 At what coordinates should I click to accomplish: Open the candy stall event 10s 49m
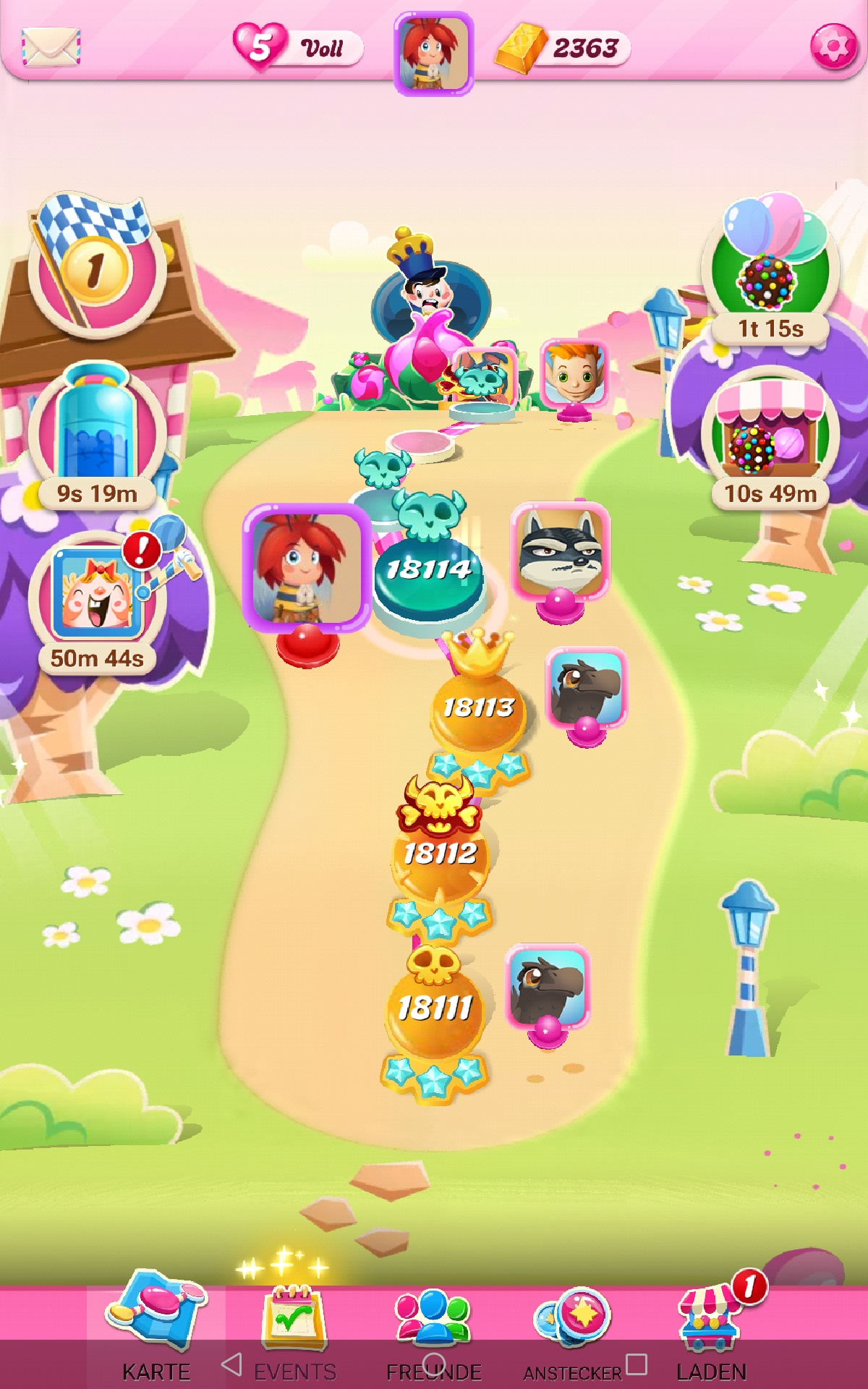[771, 438]
